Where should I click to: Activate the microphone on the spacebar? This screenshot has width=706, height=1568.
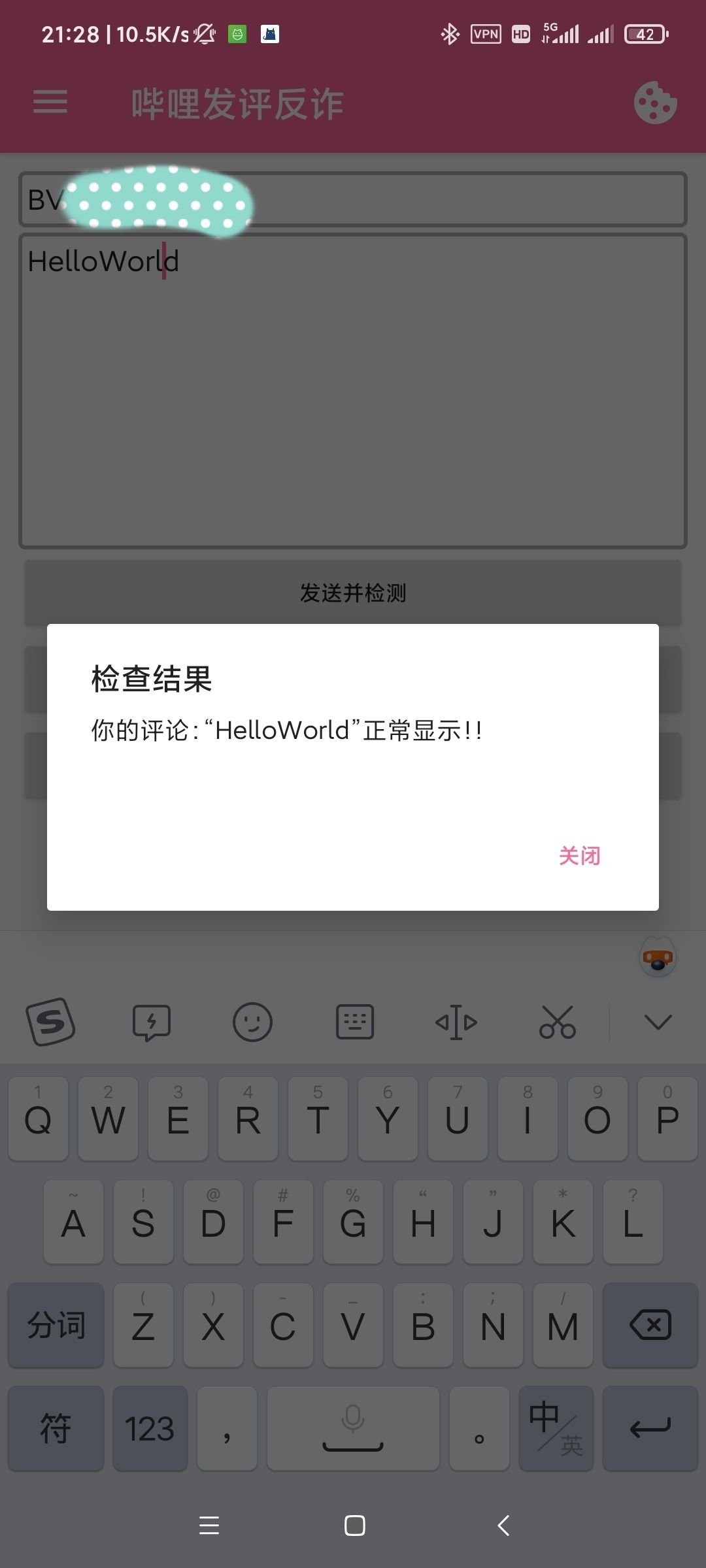[x=353, y=1428]
